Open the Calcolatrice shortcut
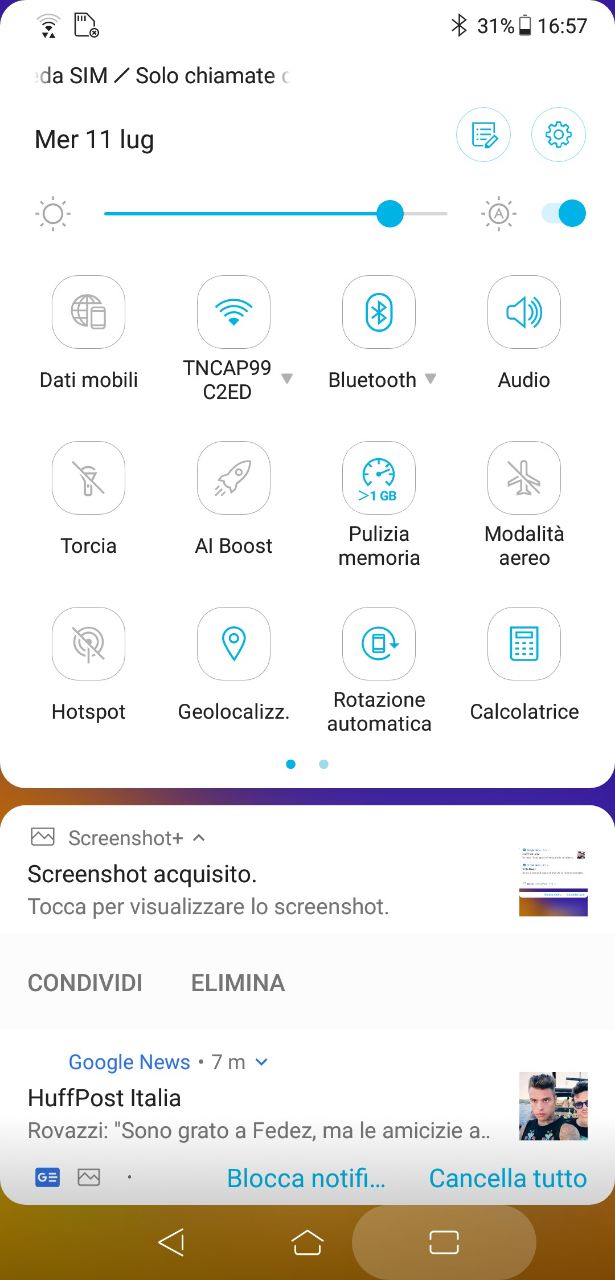 [524, 644]
